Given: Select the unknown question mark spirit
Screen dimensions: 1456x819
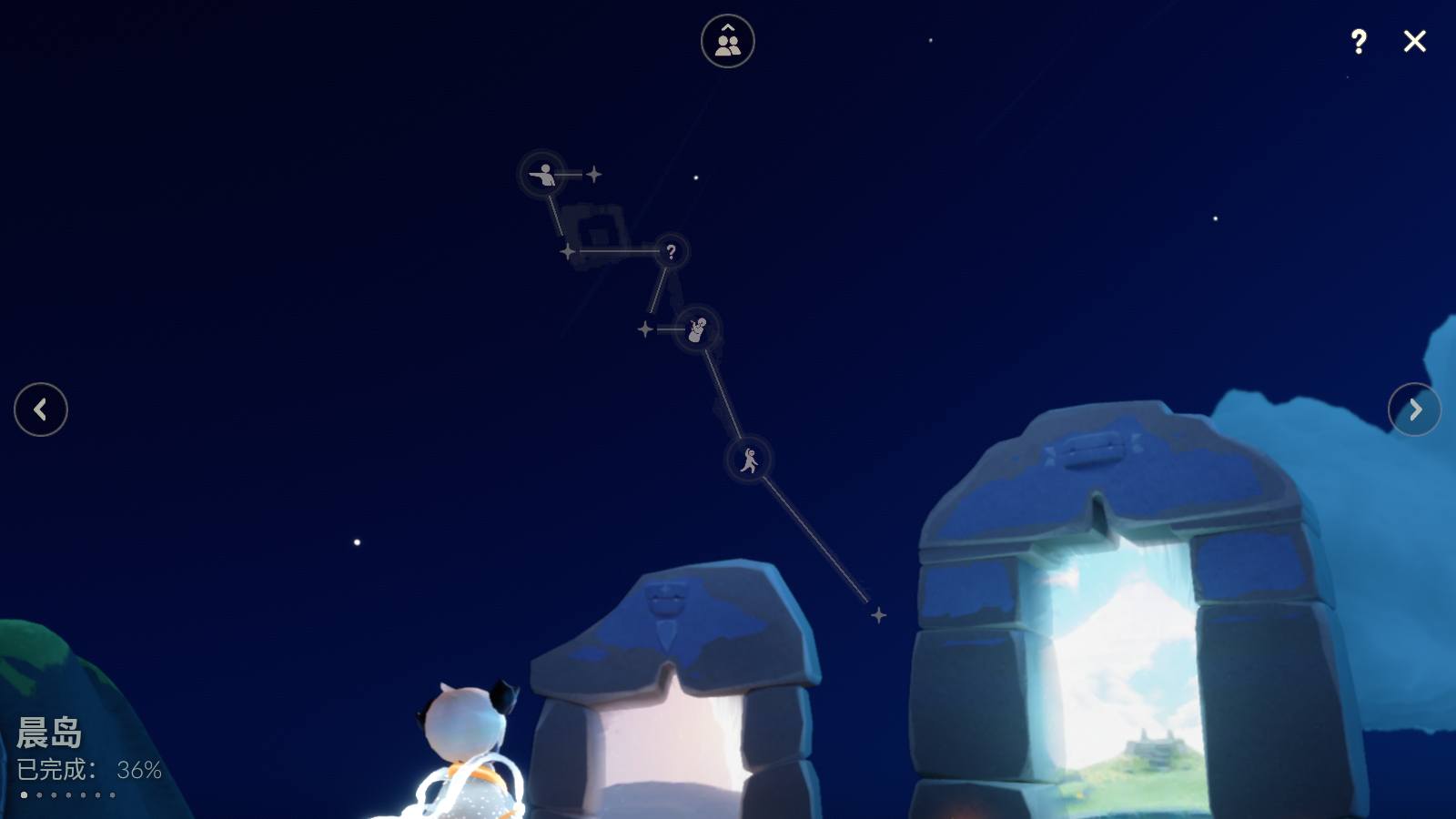Looking at the screenshot, I should [x=671, y=252].
